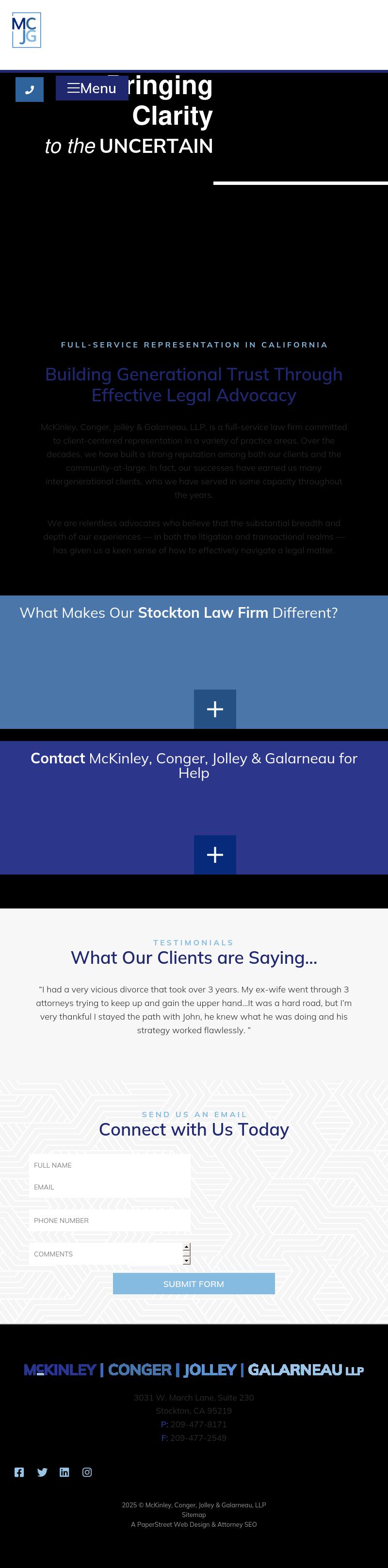This screenshot has height=1568, width=388.
Task: Tap into the Comments box
Action: tap(106, 1254)
